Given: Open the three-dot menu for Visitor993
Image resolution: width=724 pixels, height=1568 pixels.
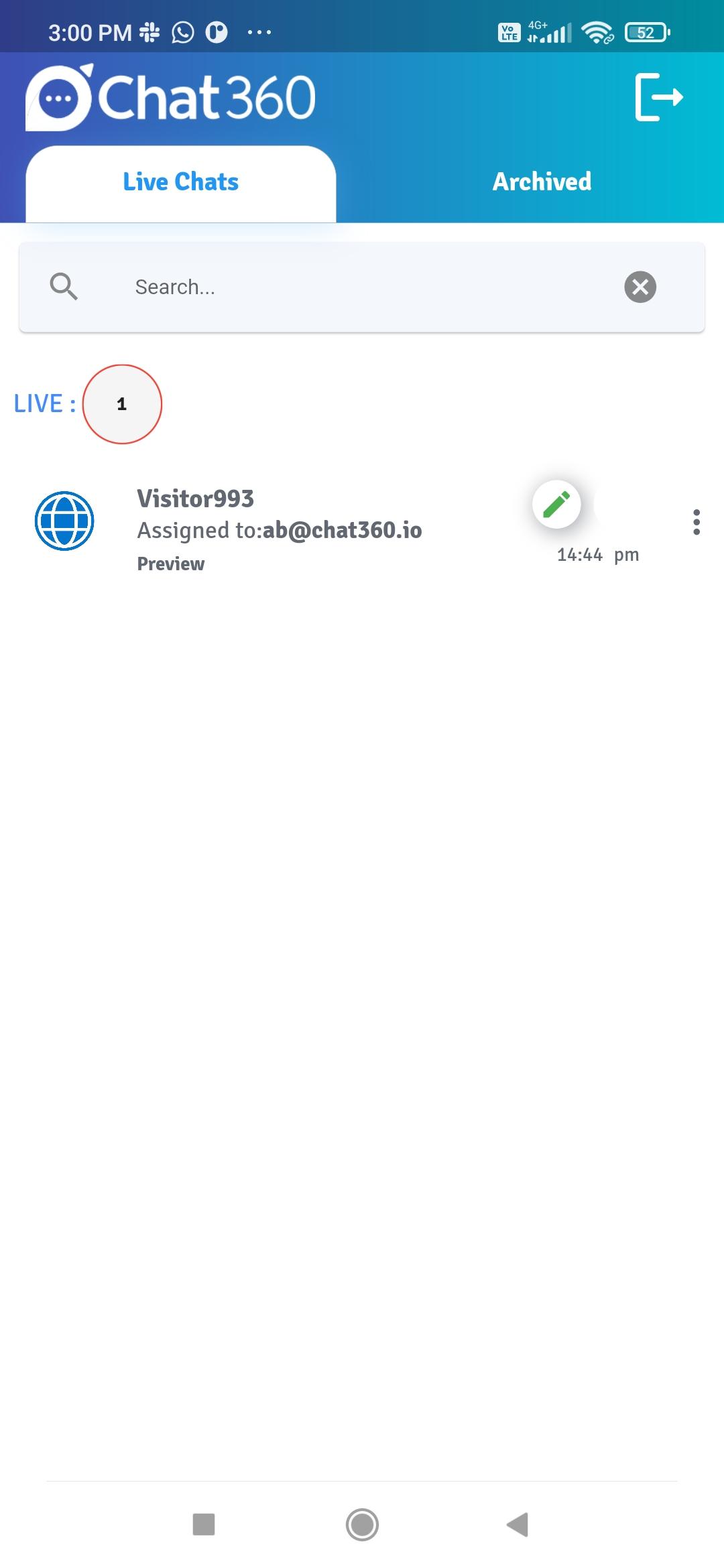Looking at the screenshot, I should pyautogui.click(x=697, y=522).
